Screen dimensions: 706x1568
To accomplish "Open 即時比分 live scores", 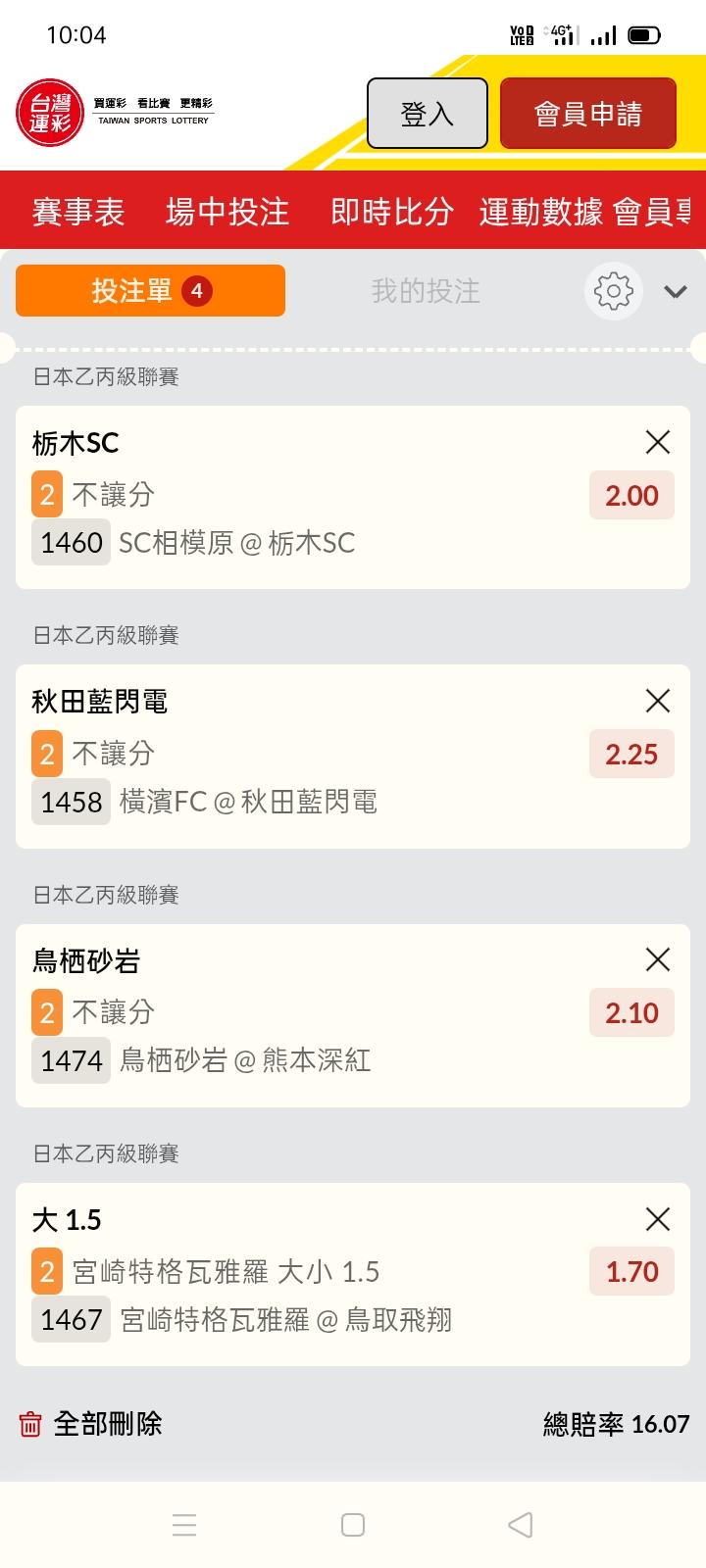I will click(x=391, y=212).
